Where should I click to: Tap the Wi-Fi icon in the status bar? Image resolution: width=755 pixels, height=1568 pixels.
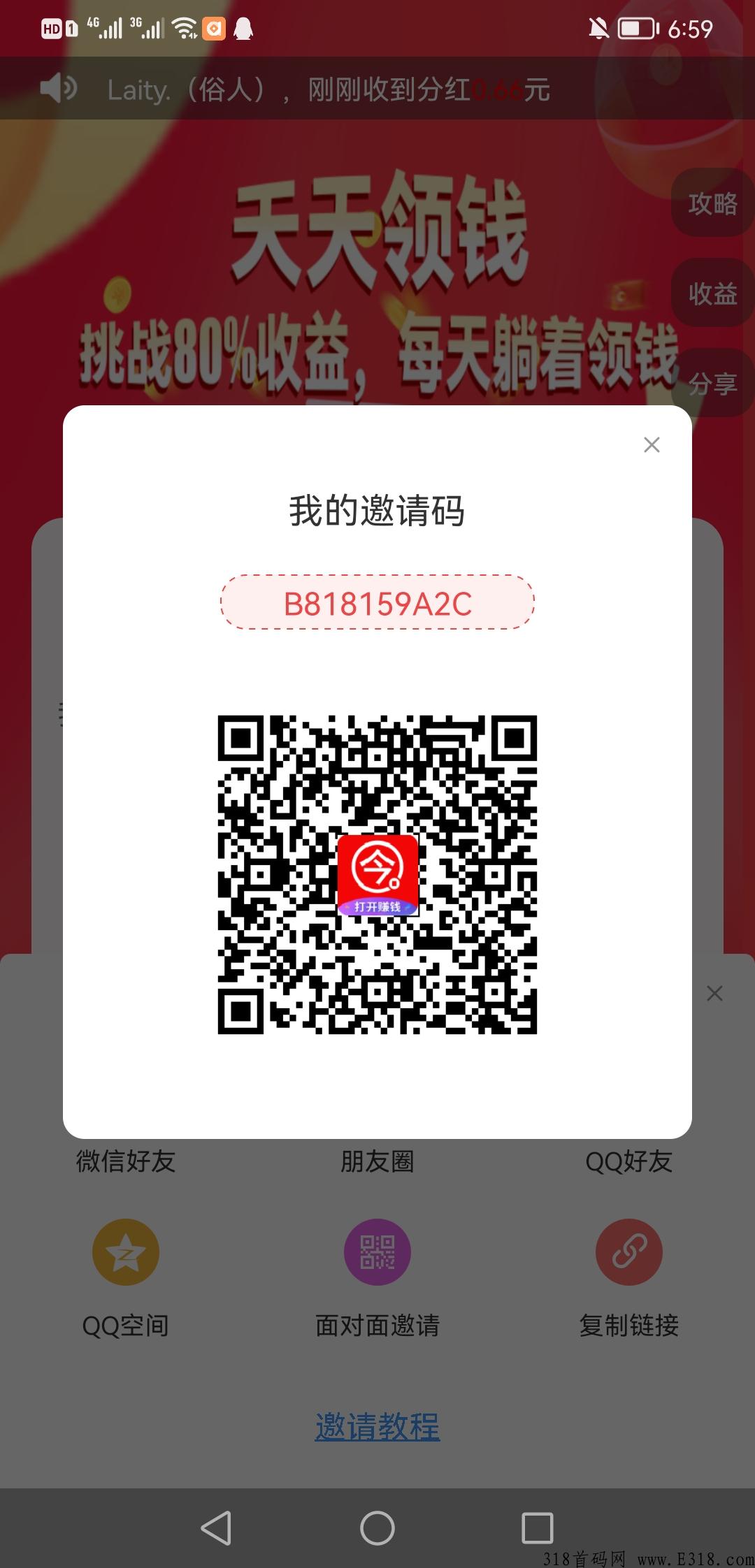185,28
